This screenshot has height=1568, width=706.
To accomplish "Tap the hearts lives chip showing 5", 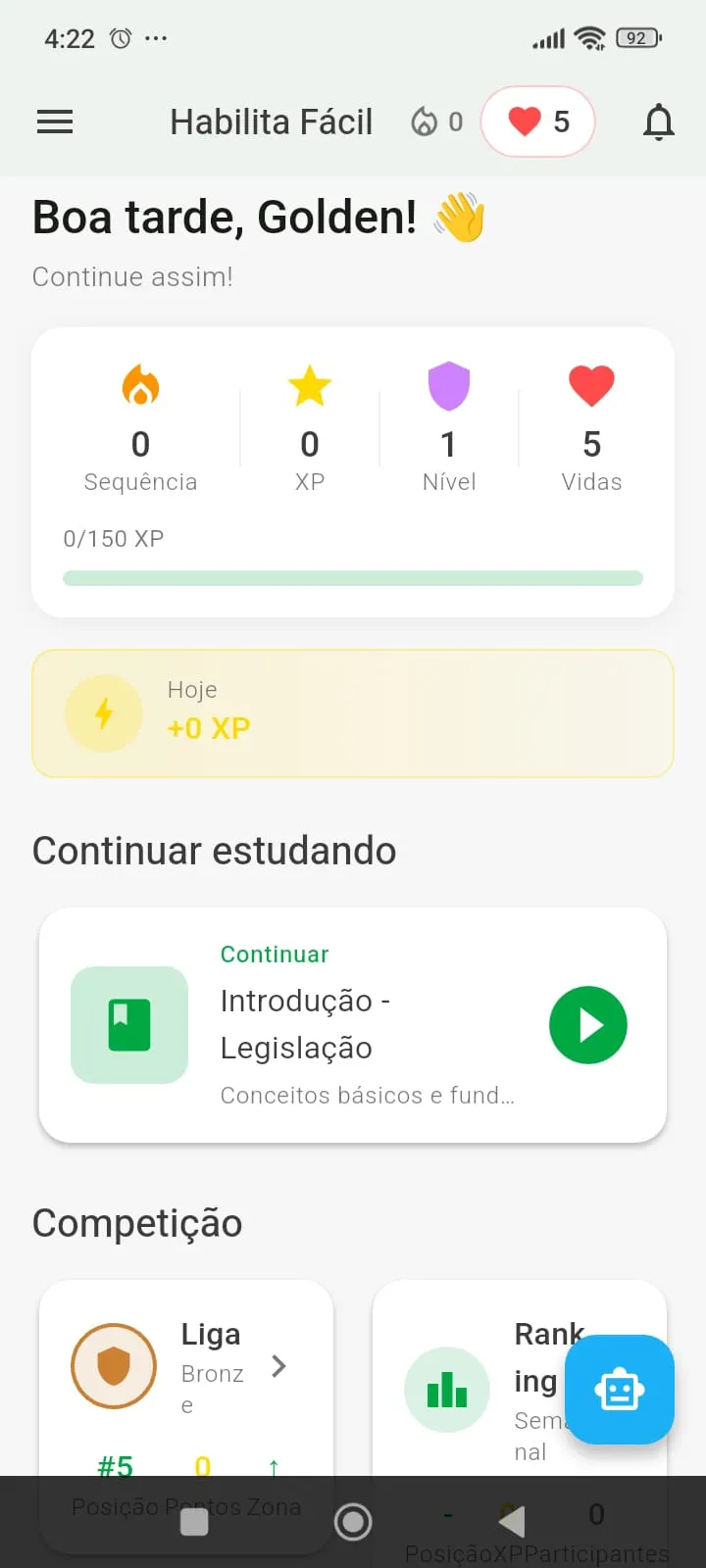I will (x=538, y=122).
